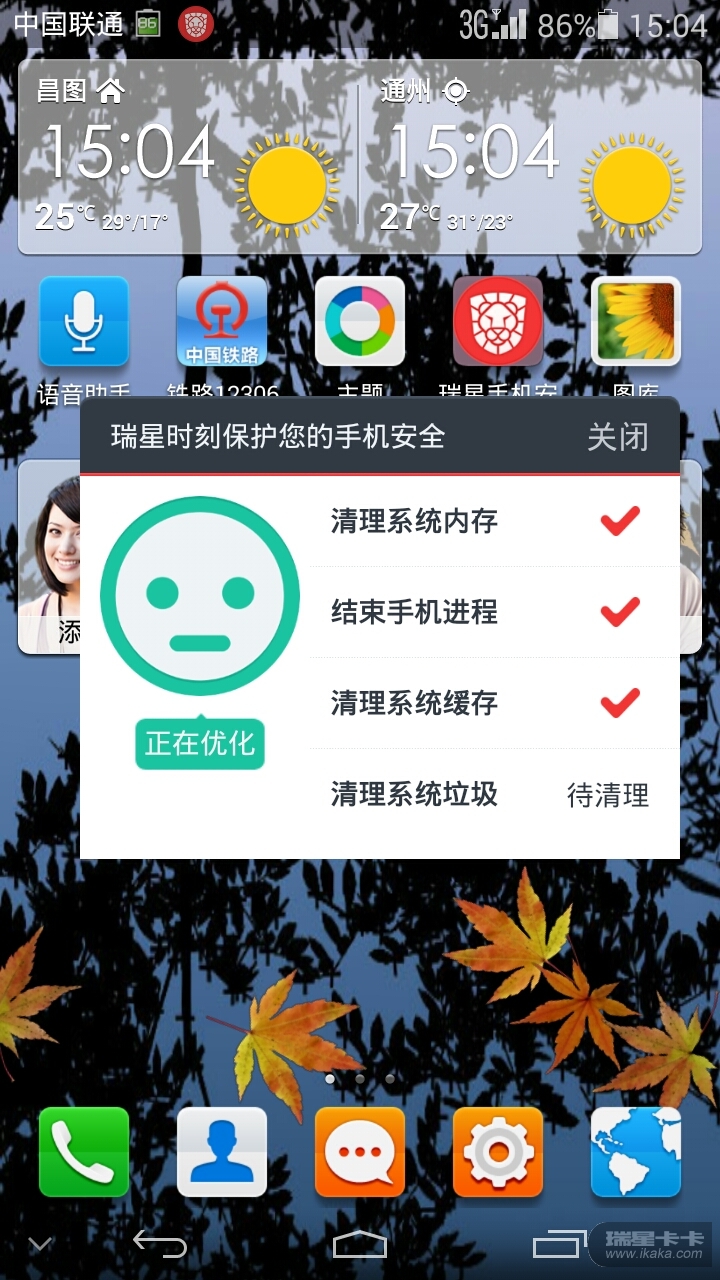
Task: Launch the browser globe in the dock
Action: [636, 1152]
